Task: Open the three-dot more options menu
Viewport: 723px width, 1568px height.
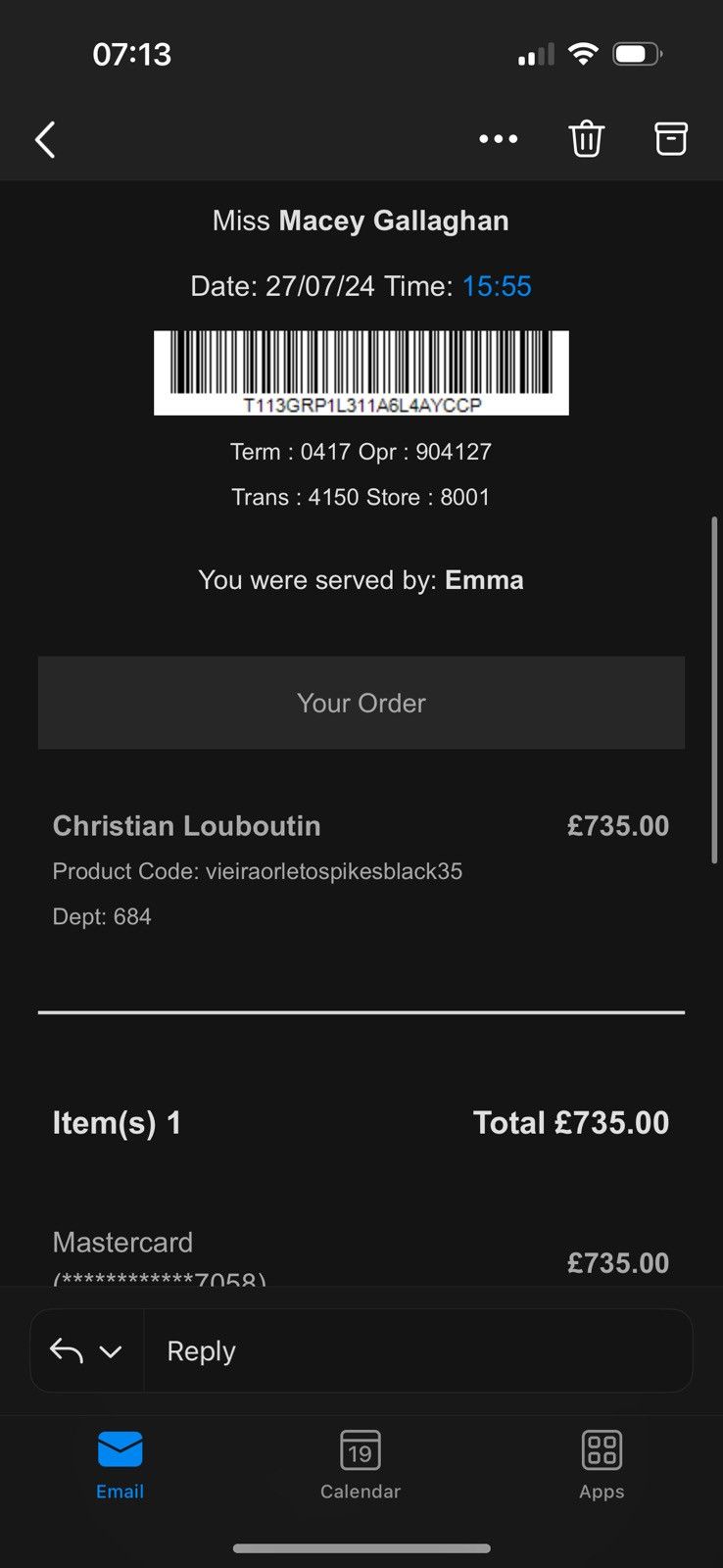Action: click(x=498, y=139)
